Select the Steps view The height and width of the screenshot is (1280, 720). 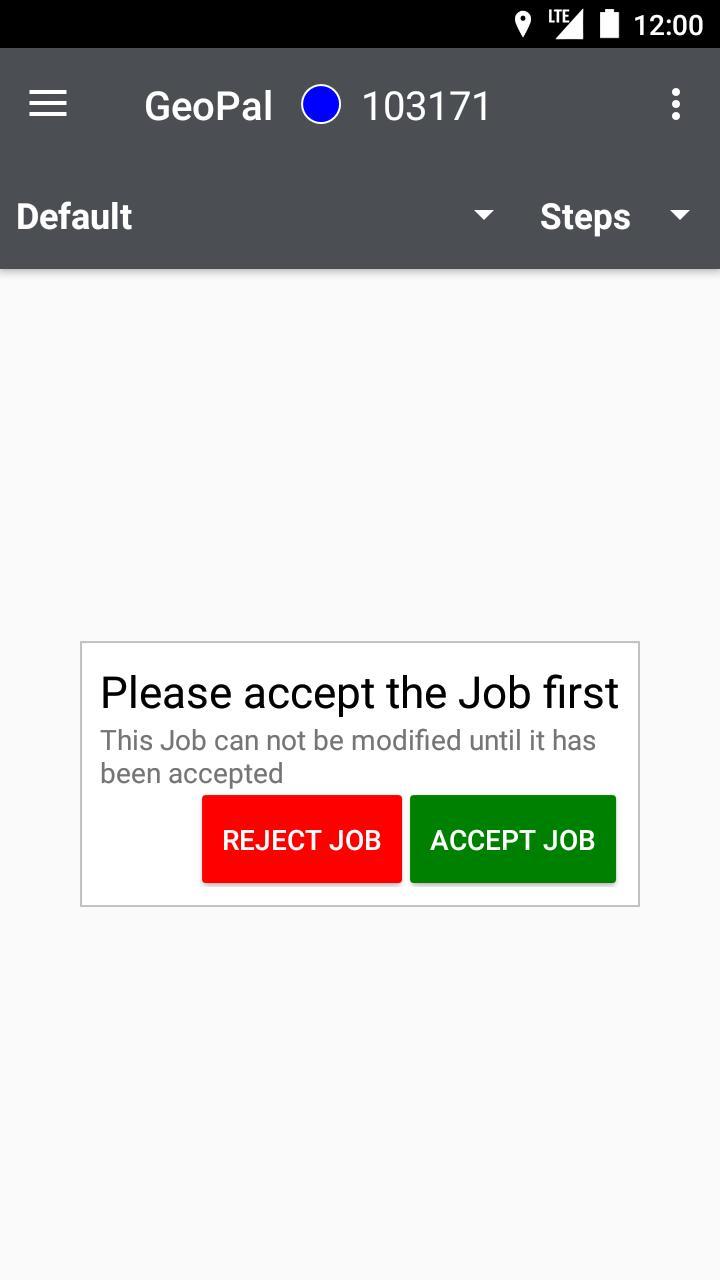[585, 216]
